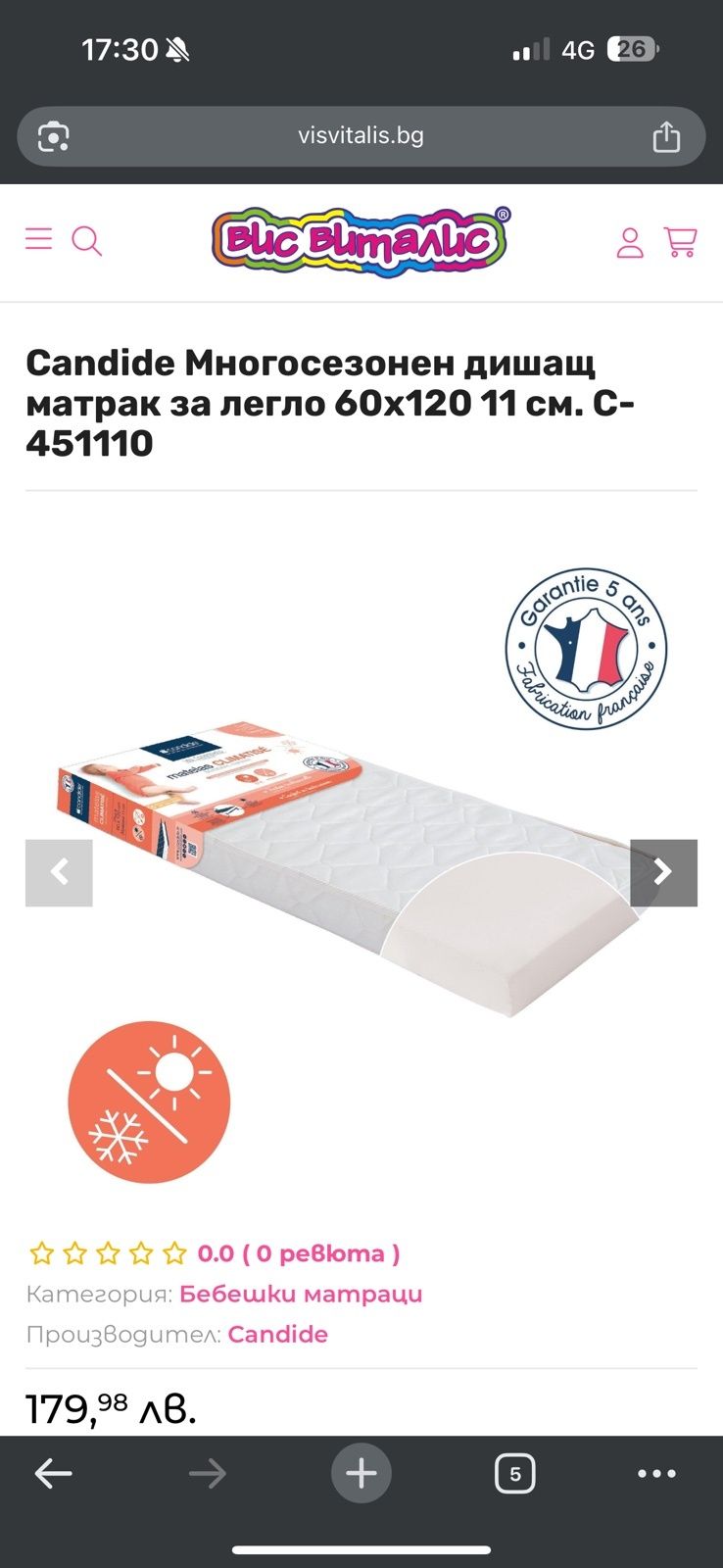Open the shopping cart
Viewport: 723px width, 1568px height.
(680, 241)
